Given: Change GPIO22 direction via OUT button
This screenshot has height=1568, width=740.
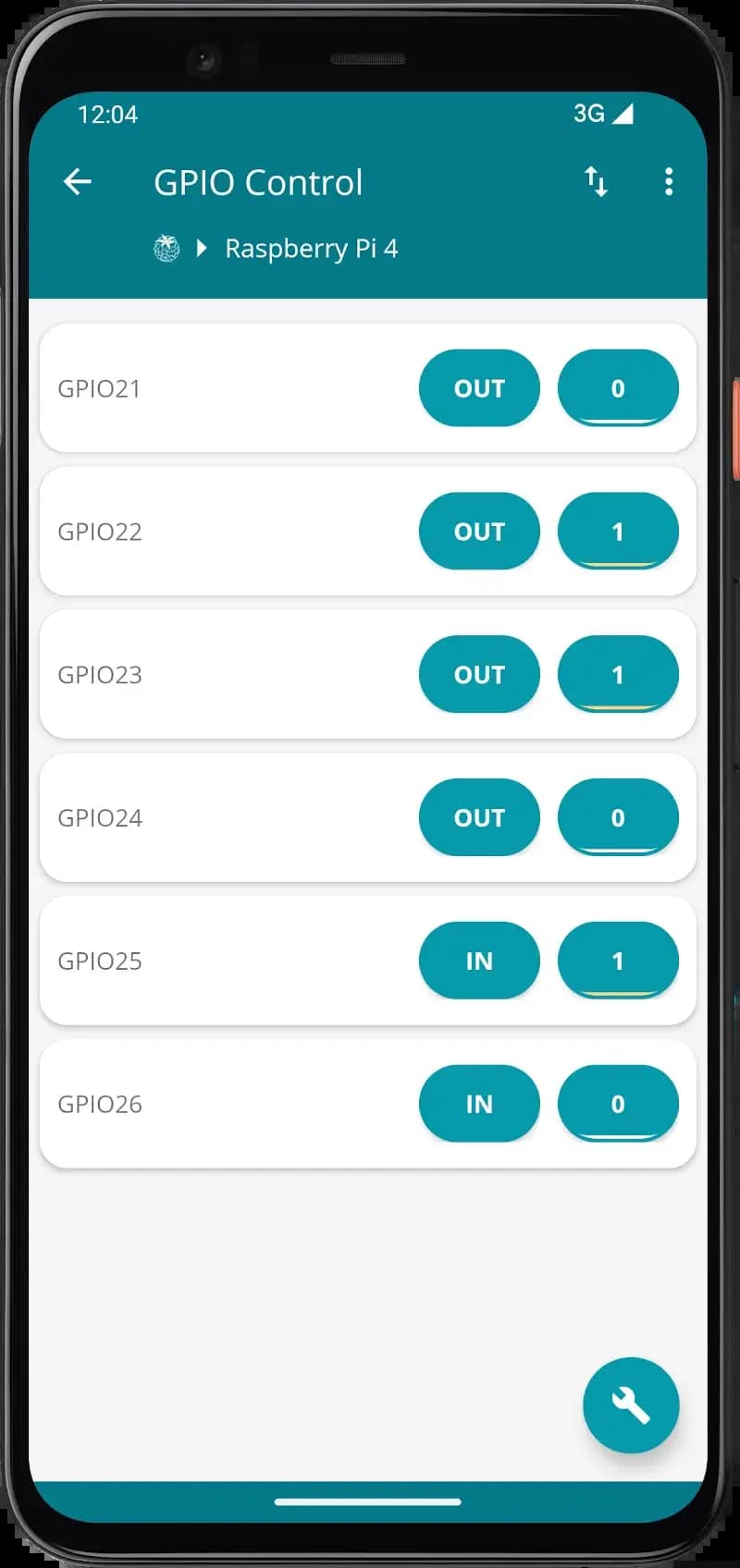Looking at the screenshot, I should point(479,532).
